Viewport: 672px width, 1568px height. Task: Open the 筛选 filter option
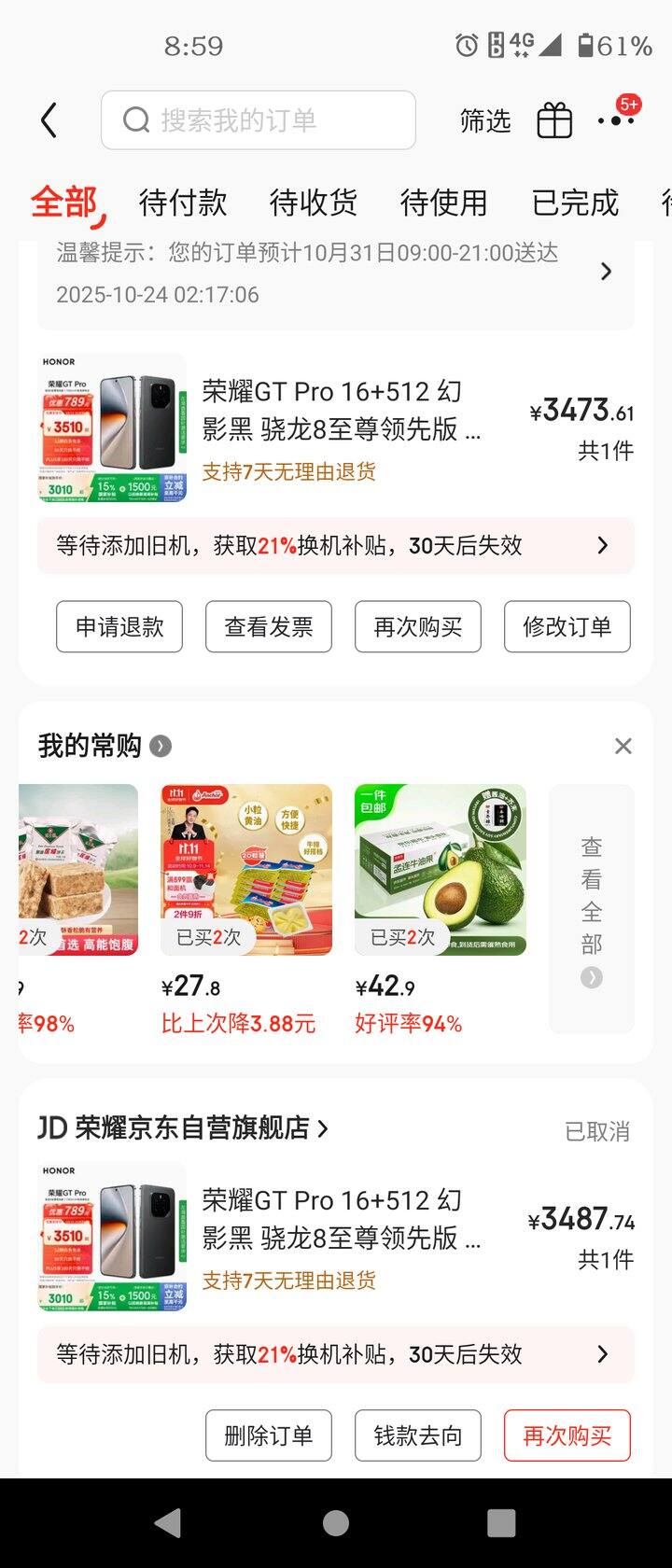coord(484,120)
